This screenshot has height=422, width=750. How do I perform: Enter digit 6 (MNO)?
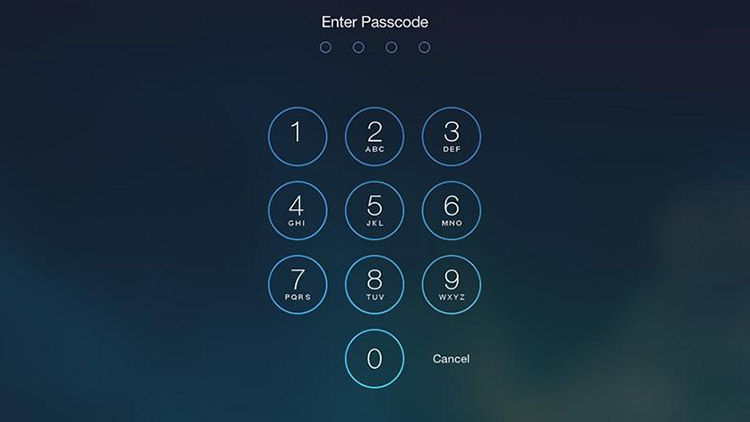[451, 210]
